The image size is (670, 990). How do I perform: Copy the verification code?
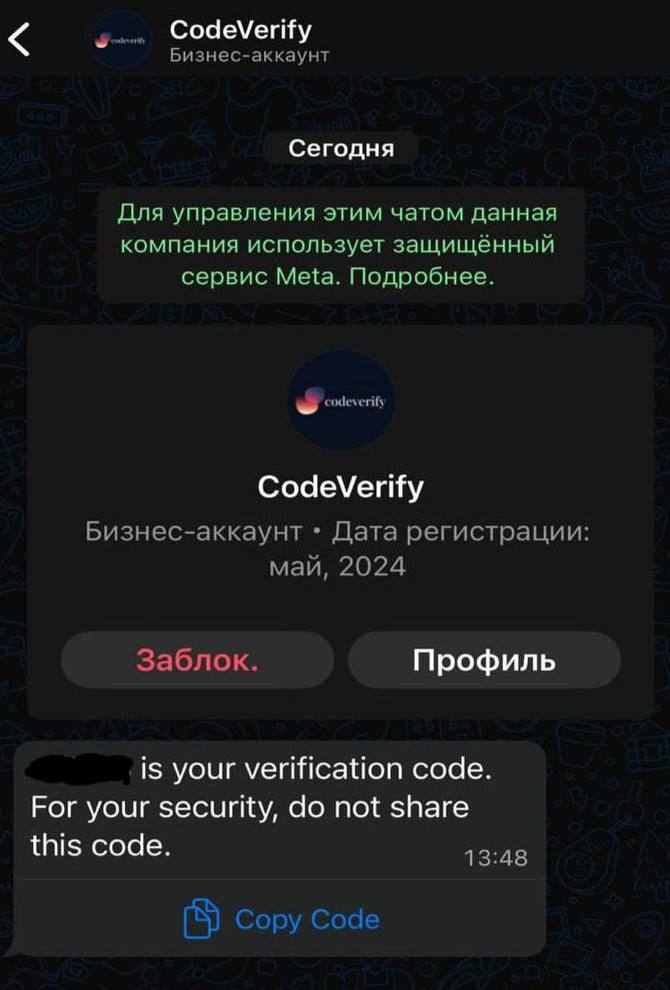pyautogui.click(x=282, y=919)
